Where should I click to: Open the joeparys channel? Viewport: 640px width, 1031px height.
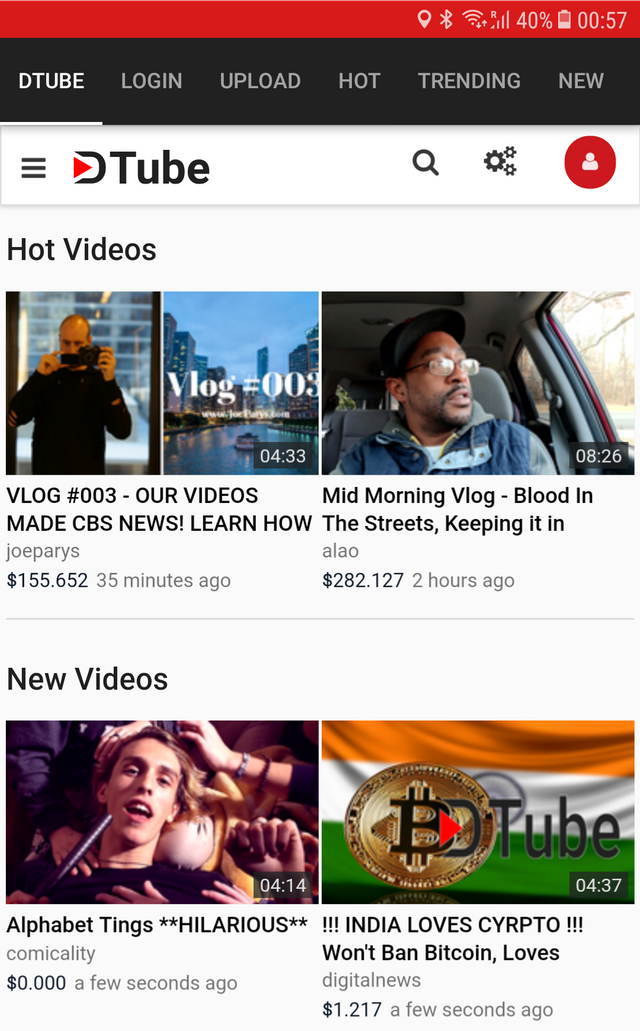(43, 551)
